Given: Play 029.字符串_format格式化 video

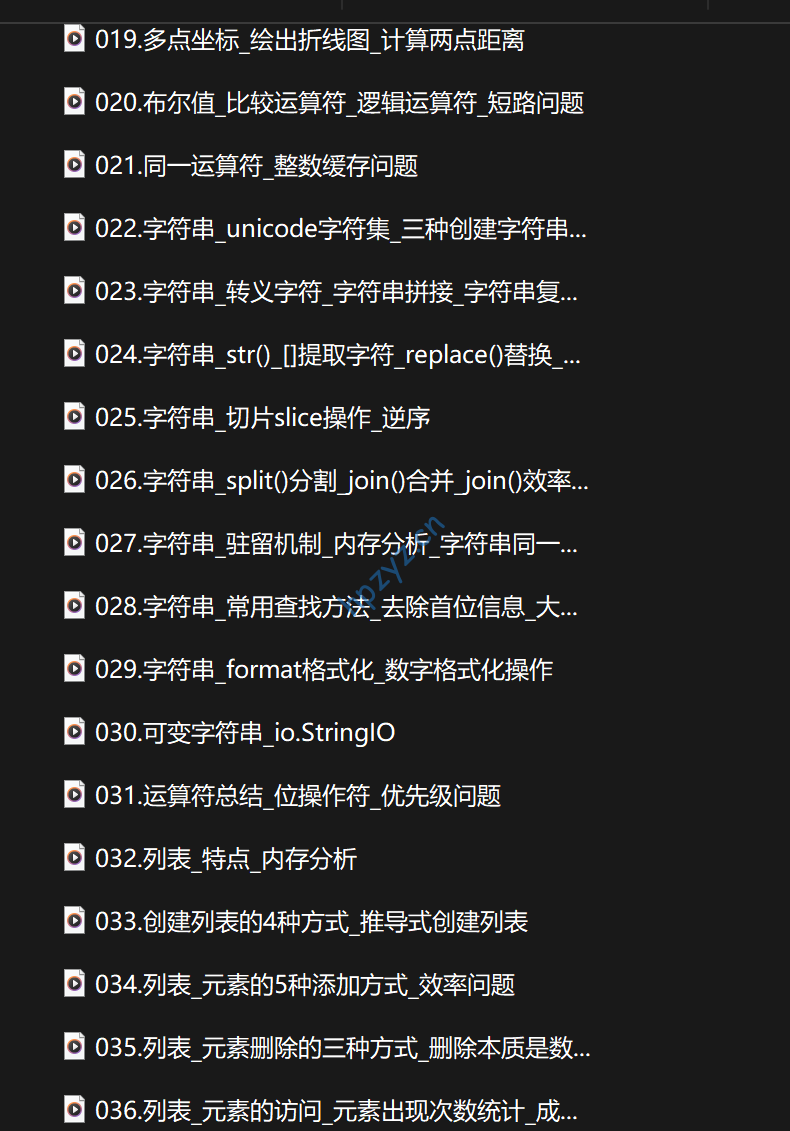Looking at the screenshot, I should click(324, 671).
